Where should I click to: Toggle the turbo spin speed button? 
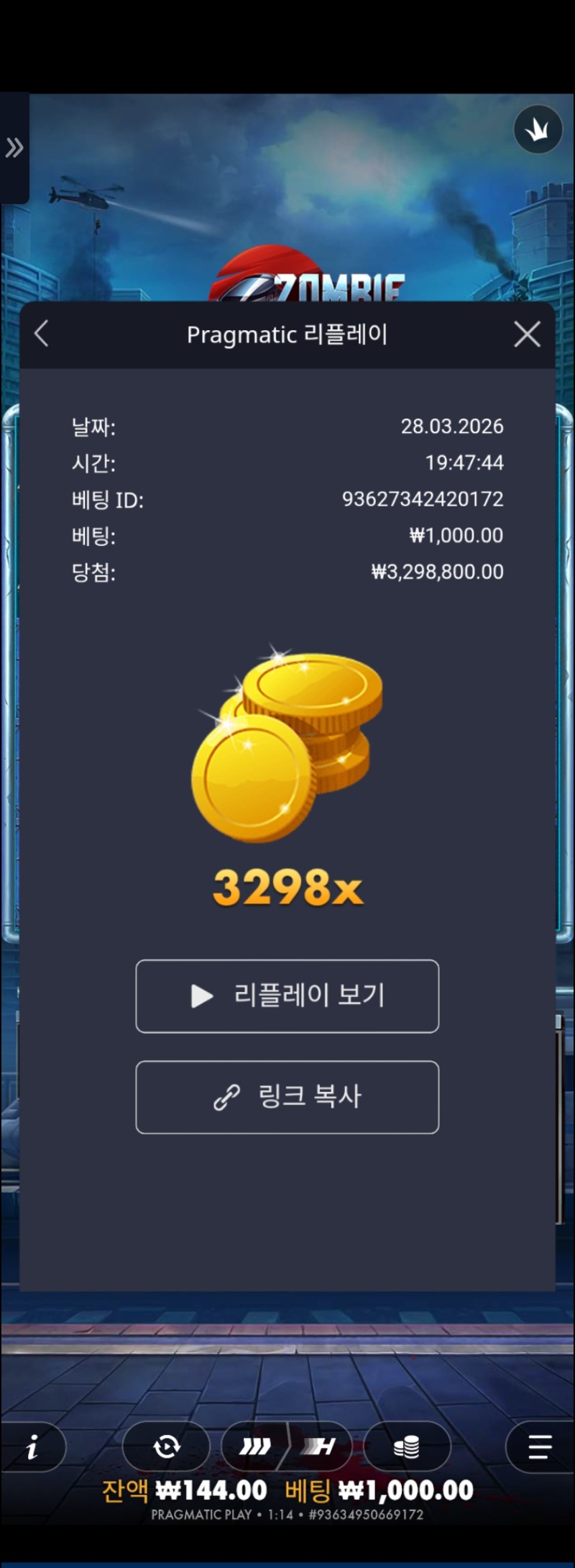[256, 1446]
